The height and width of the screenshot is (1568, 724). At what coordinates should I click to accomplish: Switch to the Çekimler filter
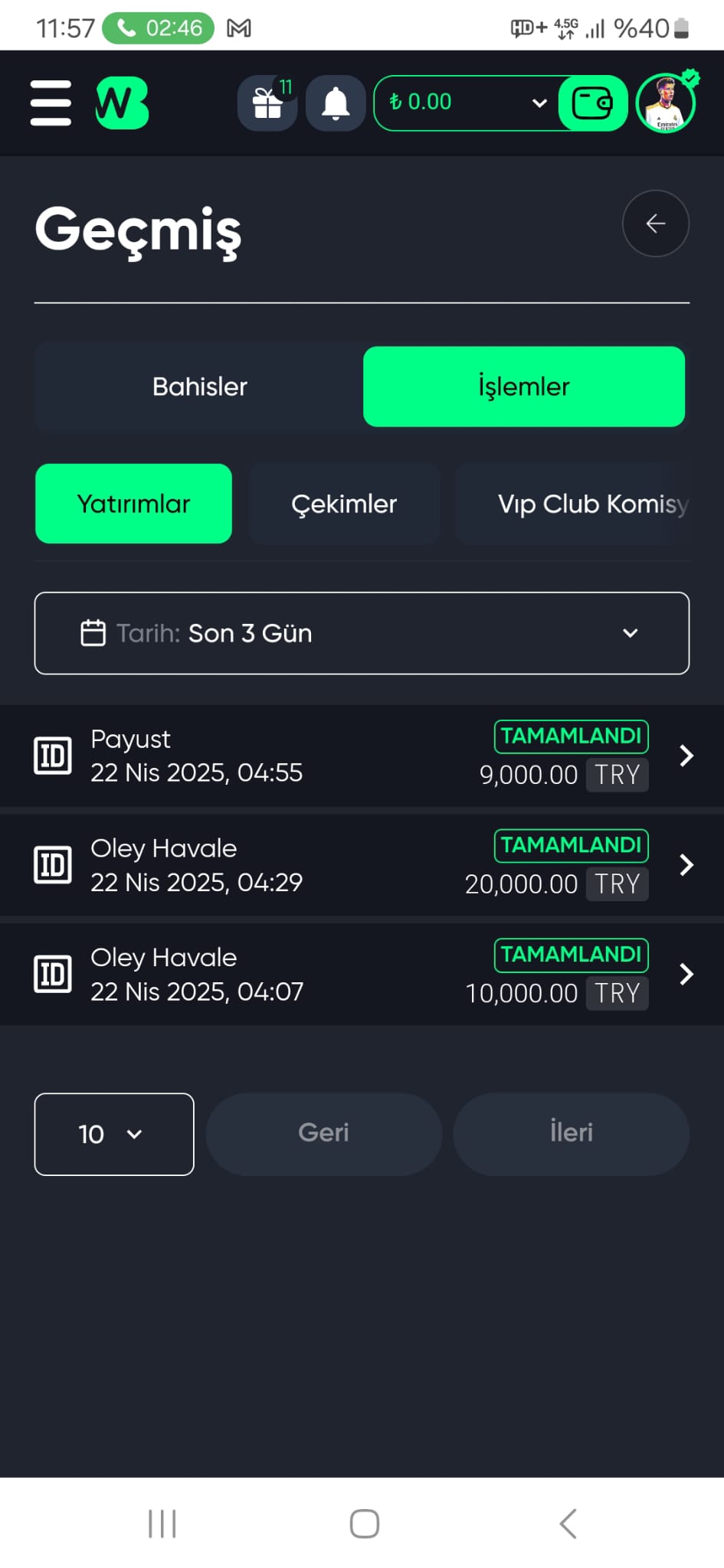[x=344, y=504]
